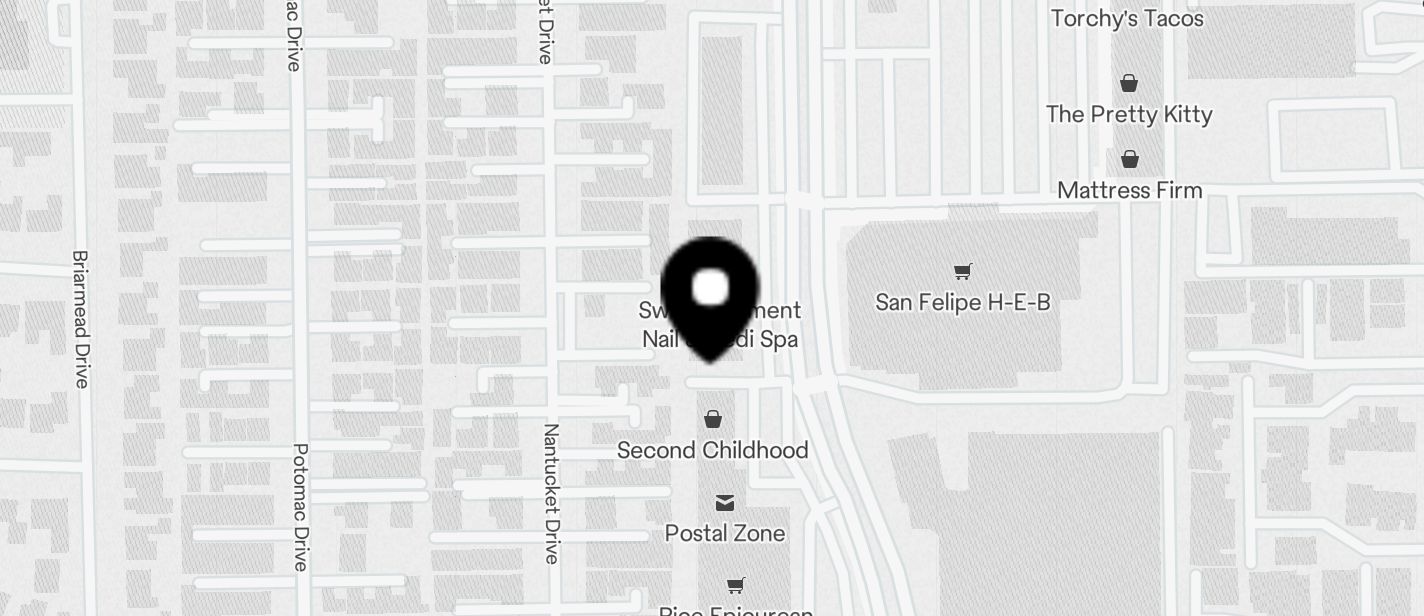The width and height of the screenshot is (1424, 616).
Task: Select Mattress Firm on the map
Action: click(1129, 160)
